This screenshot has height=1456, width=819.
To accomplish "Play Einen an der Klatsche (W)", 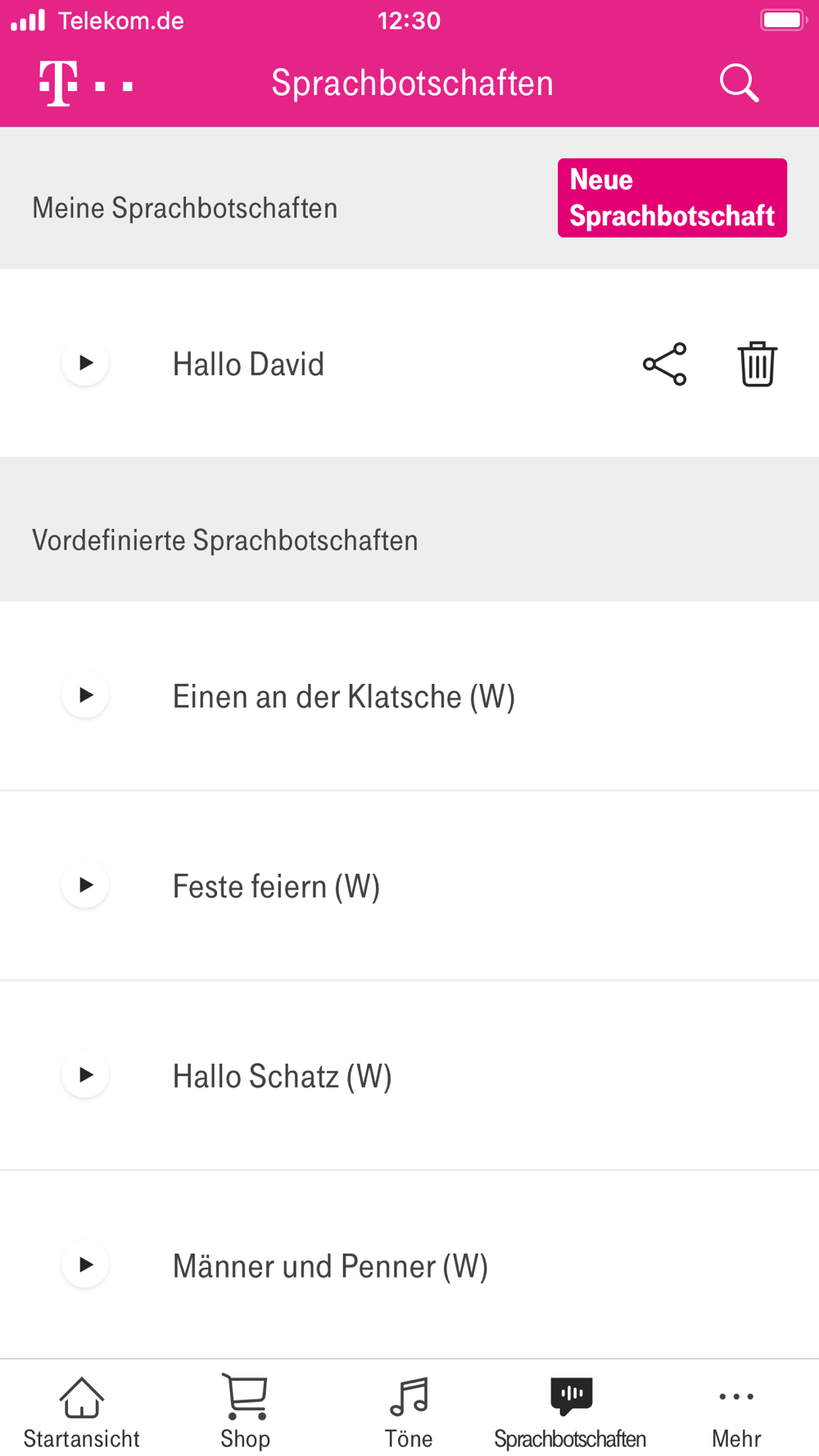I will pyautogui.click(x=85, y=695).
